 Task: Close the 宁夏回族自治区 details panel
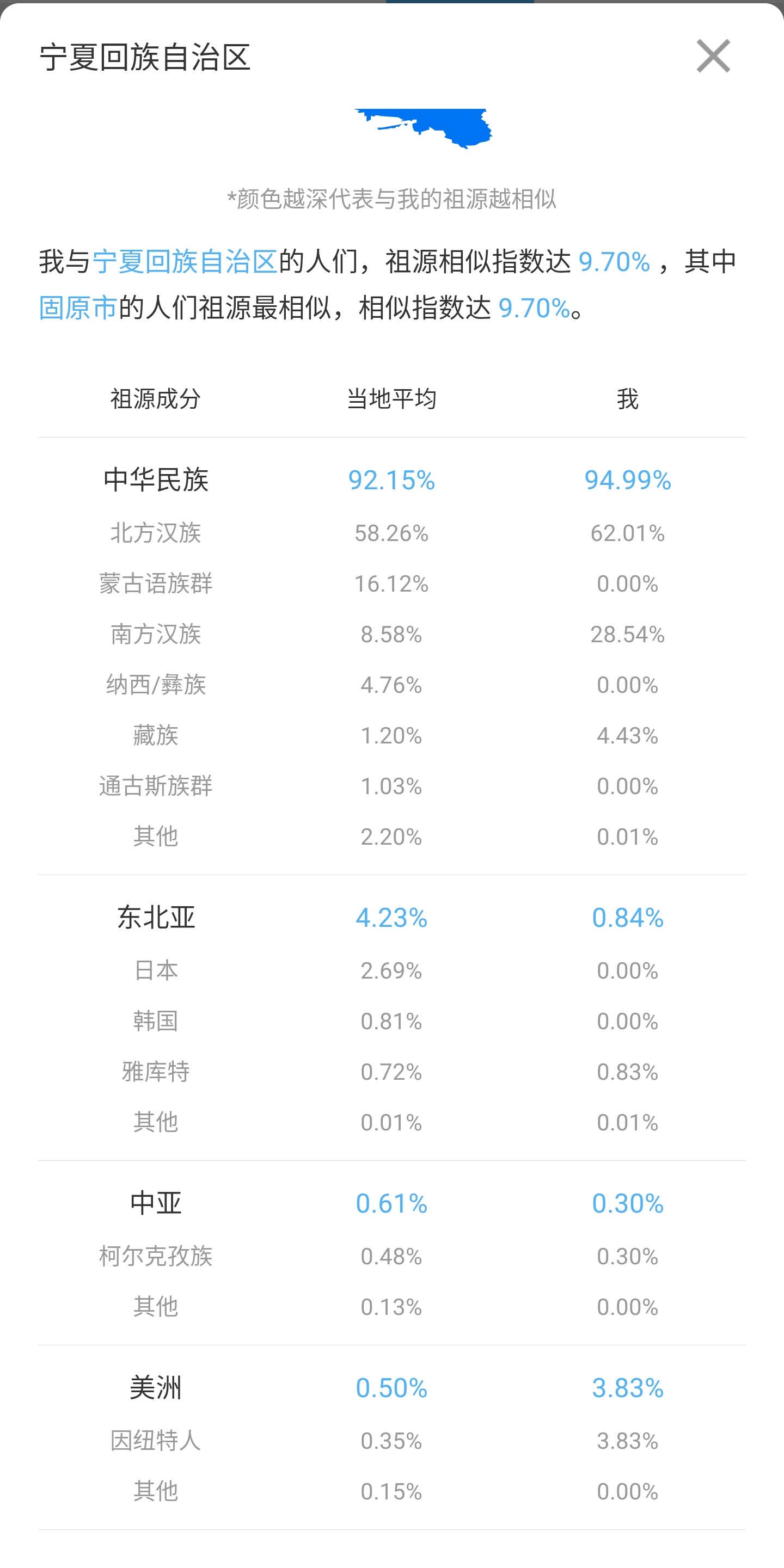coord(713,56)
